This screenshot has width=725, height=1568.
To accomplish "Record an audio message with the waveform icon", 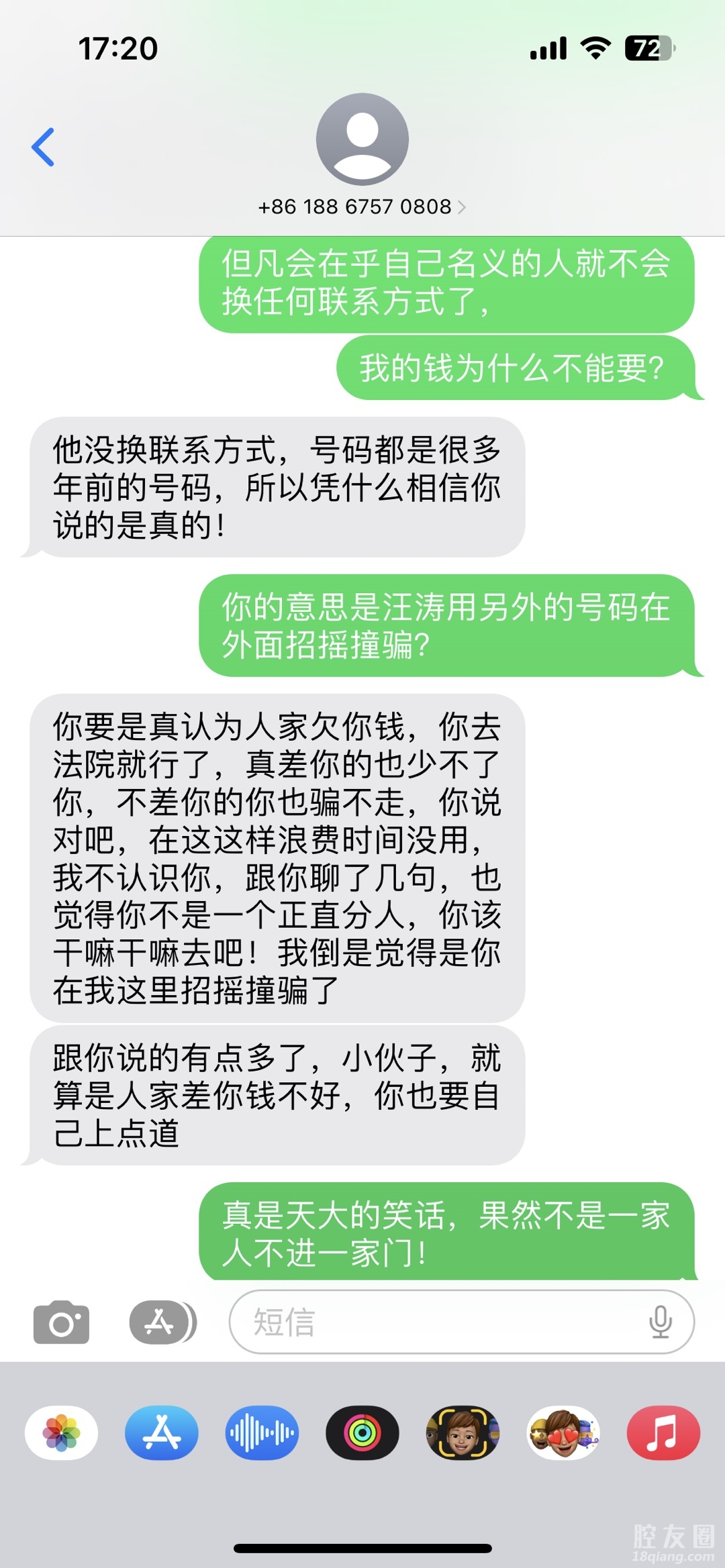I will click(262, 1434).
